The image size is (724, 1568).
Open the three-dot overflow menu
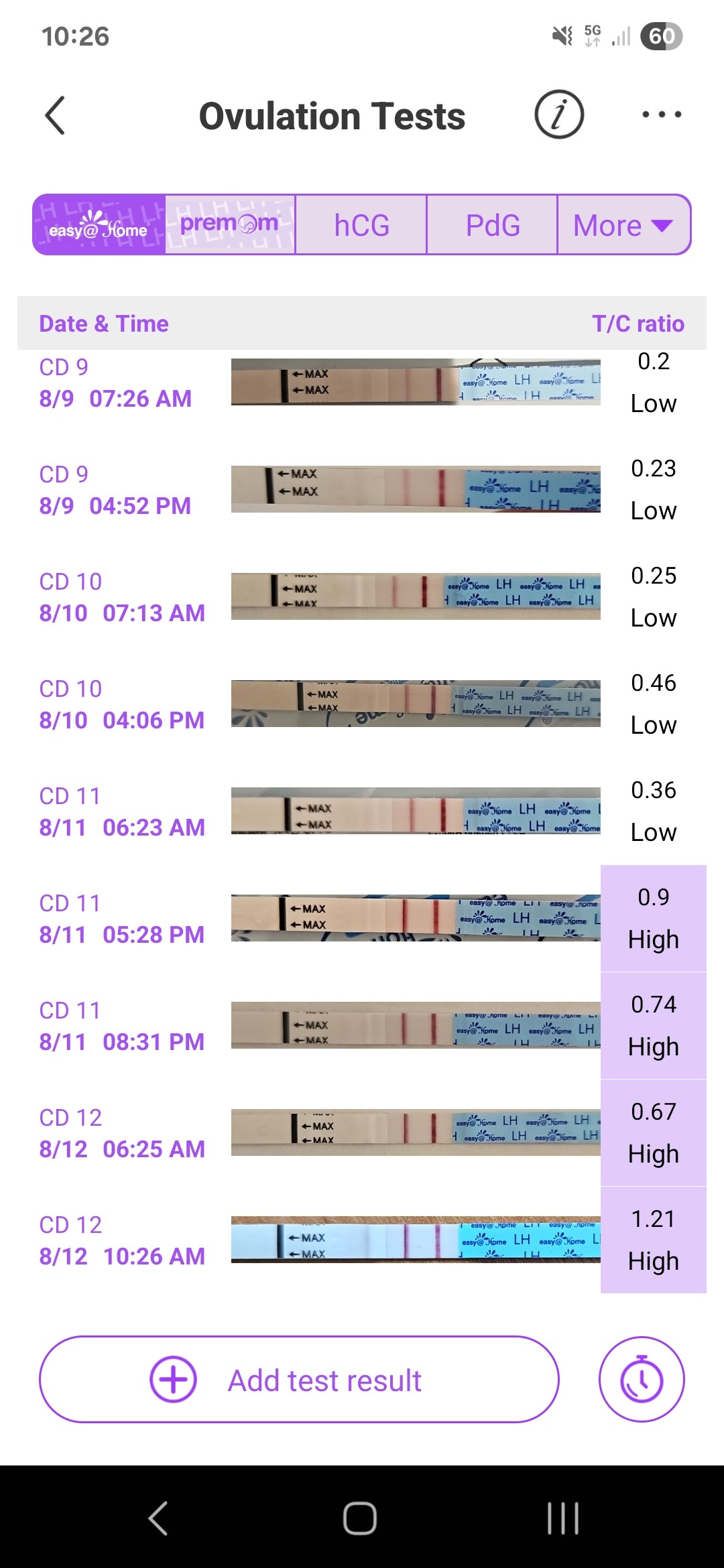point(661,115)
